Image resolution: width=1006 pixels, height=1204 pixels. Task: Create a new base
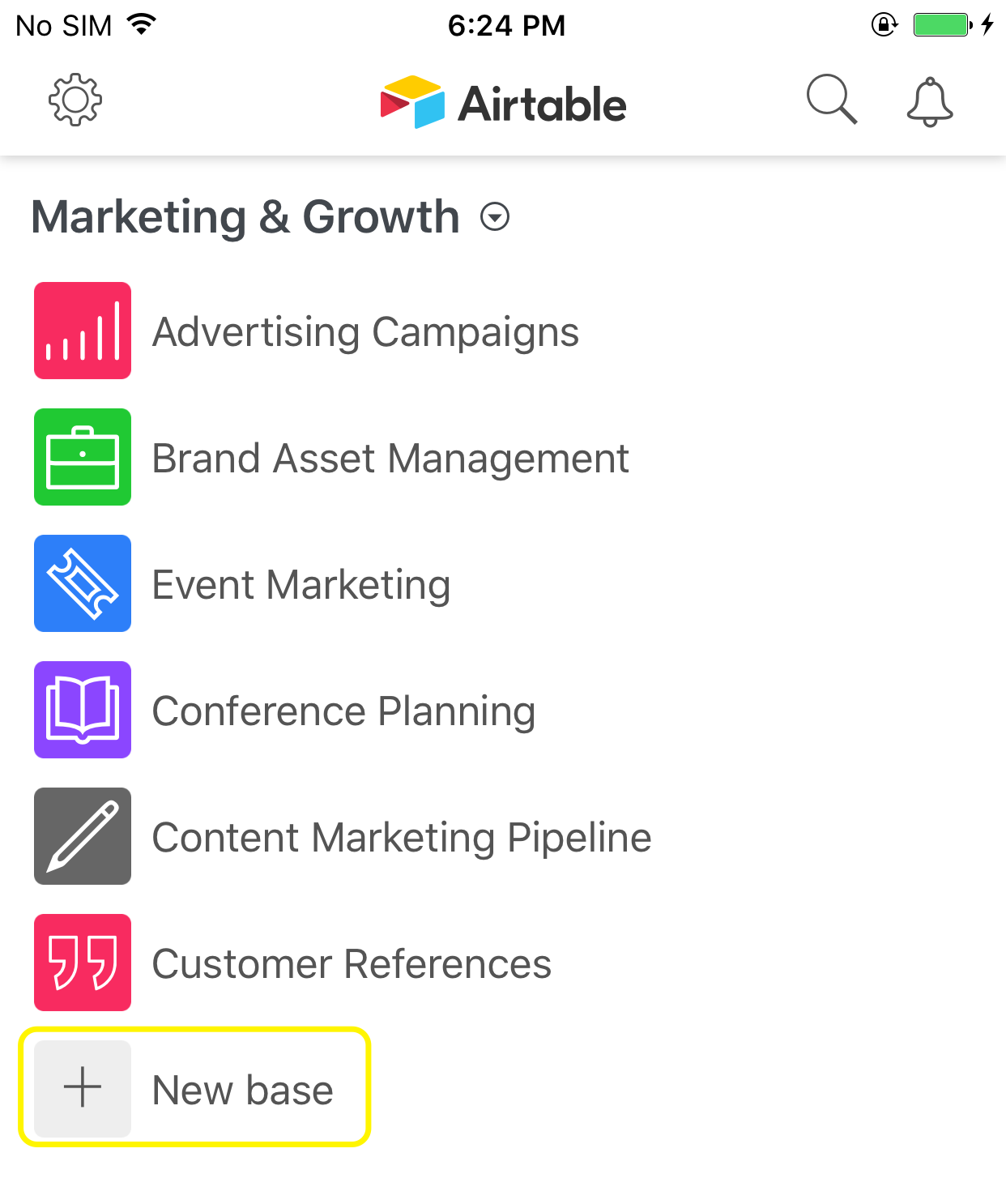tap(194, 1088)
